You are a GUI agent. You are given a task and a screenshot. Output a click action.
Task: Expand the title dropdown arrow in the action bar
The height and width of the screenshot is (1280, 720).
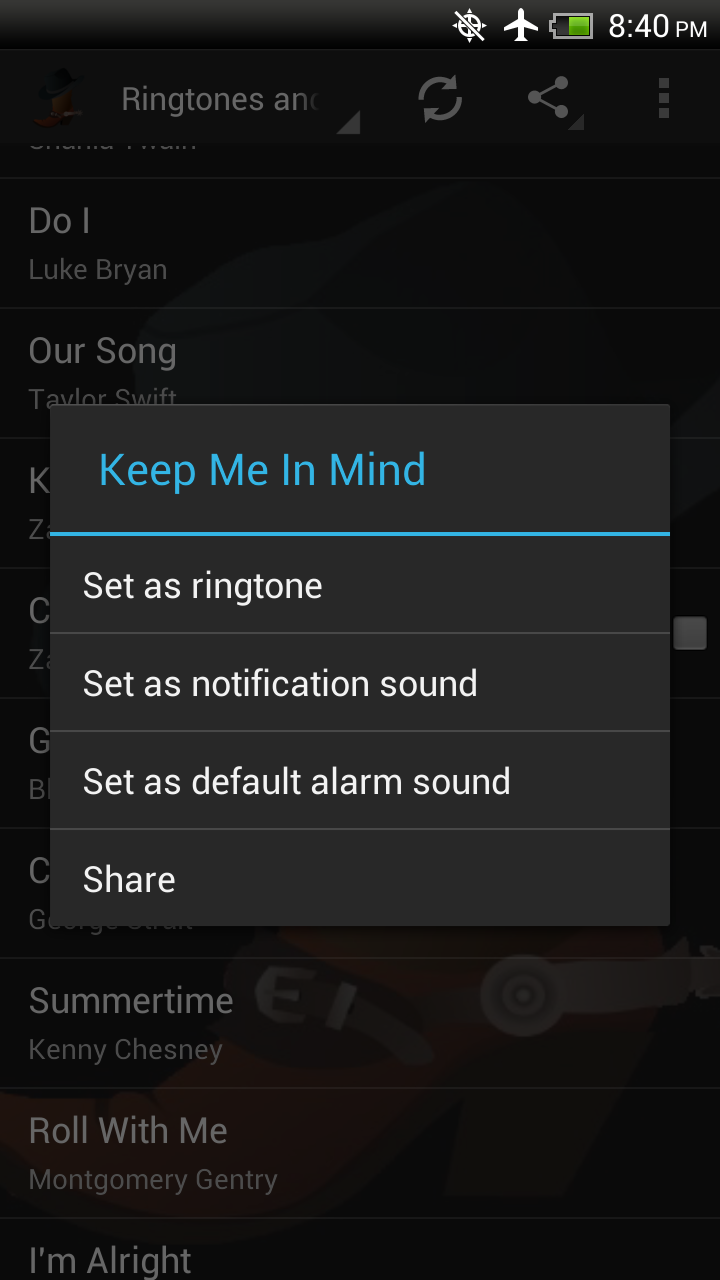point(349,124)
